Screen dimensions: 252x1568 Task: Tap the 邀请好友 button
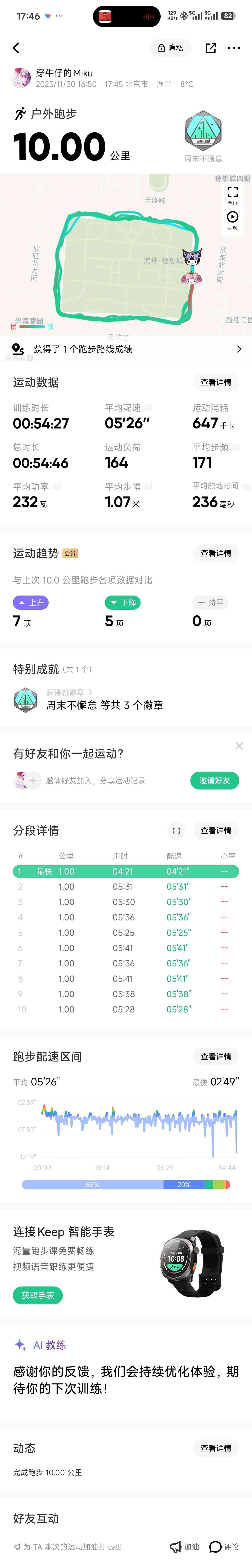pos(214,780)
